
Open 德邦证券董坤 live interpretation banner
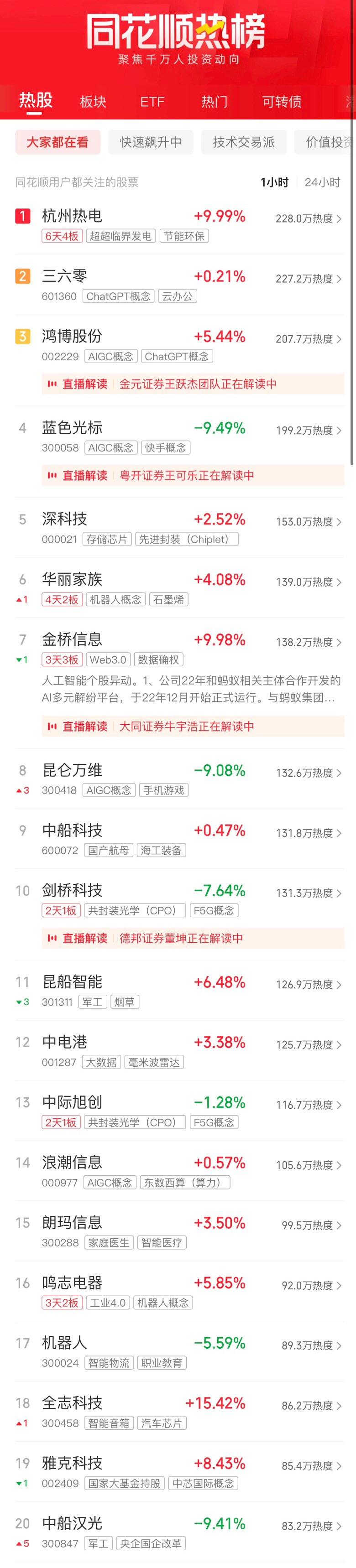click(193, 938)
